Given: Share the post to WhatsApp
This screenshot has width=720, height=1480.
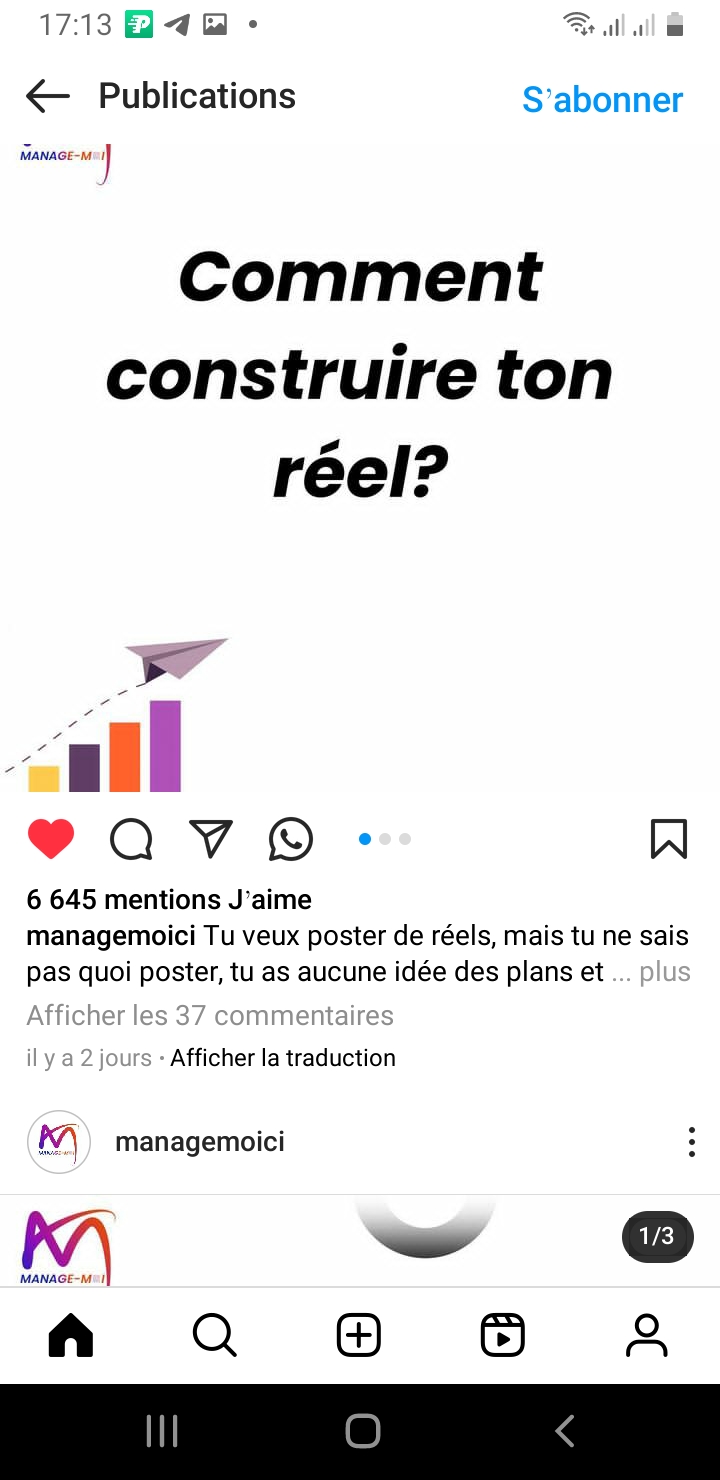Looking at the screenshot, I should click(291, 839).
